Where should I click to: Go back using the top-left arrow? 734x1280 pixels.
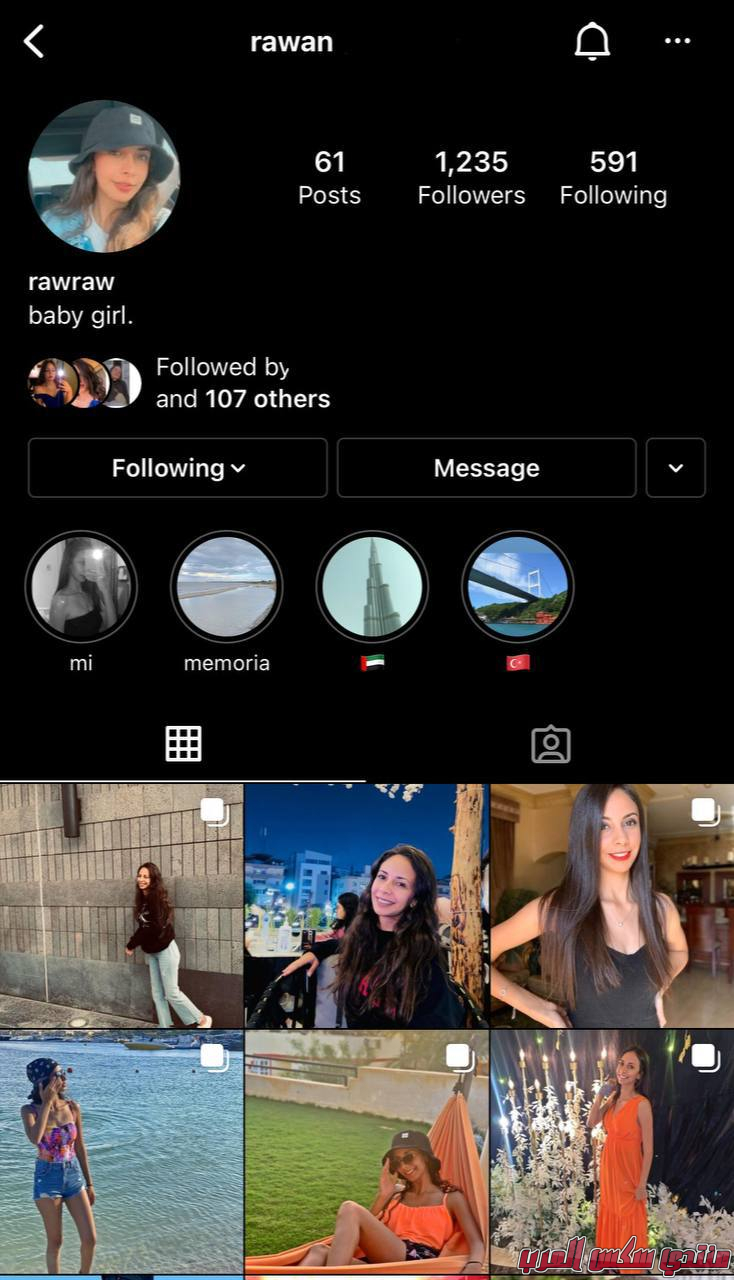[x=34, y=42]
